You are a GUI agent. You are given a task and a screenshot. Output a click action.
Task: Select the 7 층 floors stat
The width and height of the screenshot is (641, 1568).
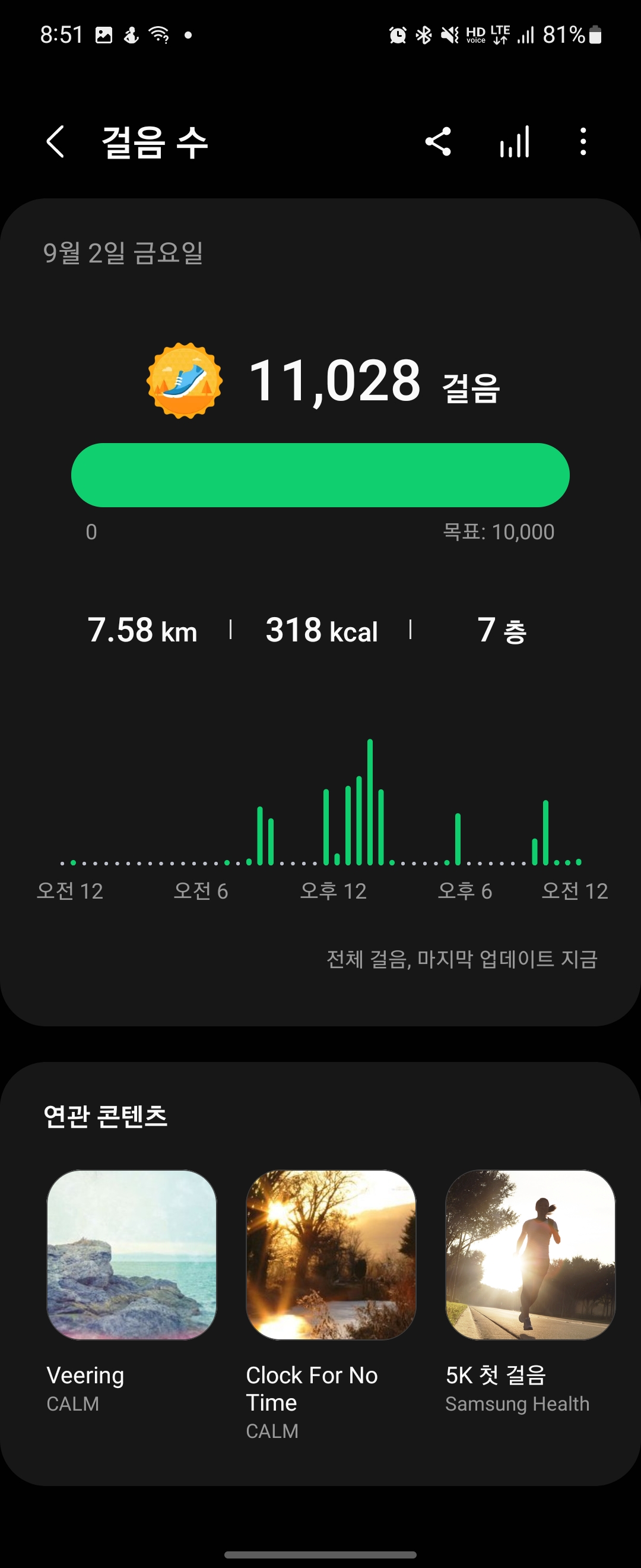click(x=502, y=631)
